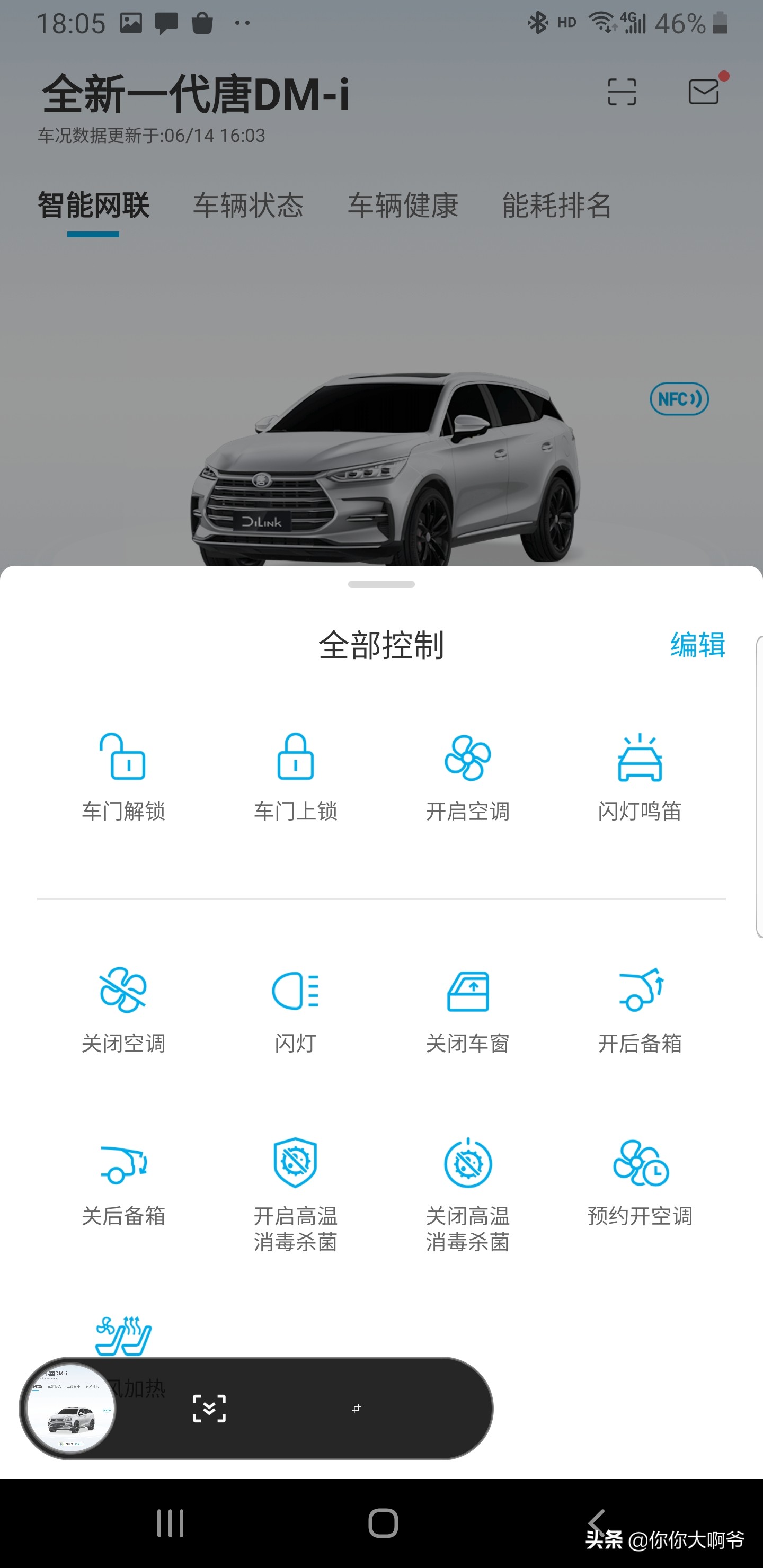The height and width of the screenshot is (1568, 763).
Task: Tap the 闪灯 flash lights icon
Action: point(295,992)
